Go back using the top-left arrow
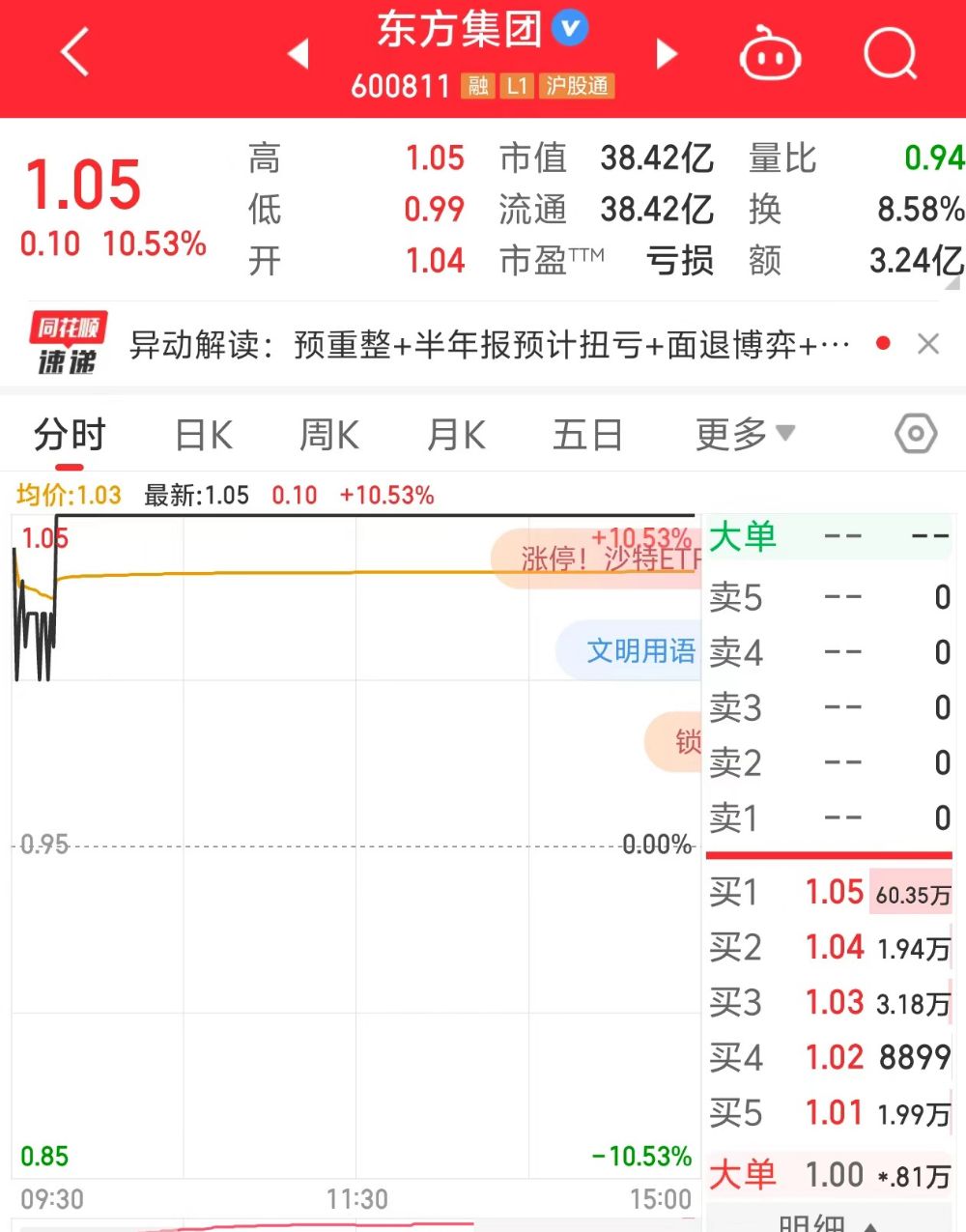Viewport: 966px width, 1232px height. [x=75, y=53]
